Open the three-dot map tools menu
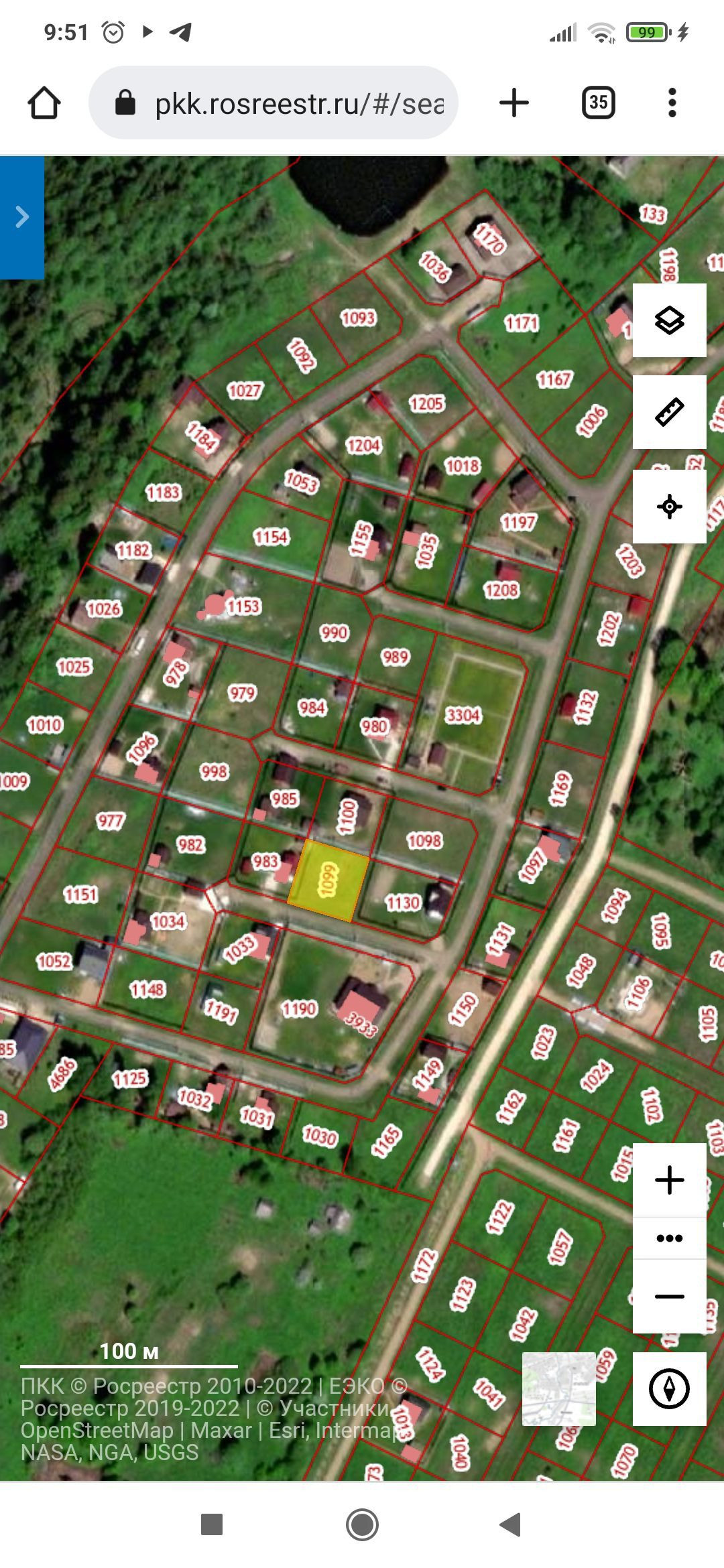The width and height of the screenshot is (724, 1568). [x=669, y=1238]
